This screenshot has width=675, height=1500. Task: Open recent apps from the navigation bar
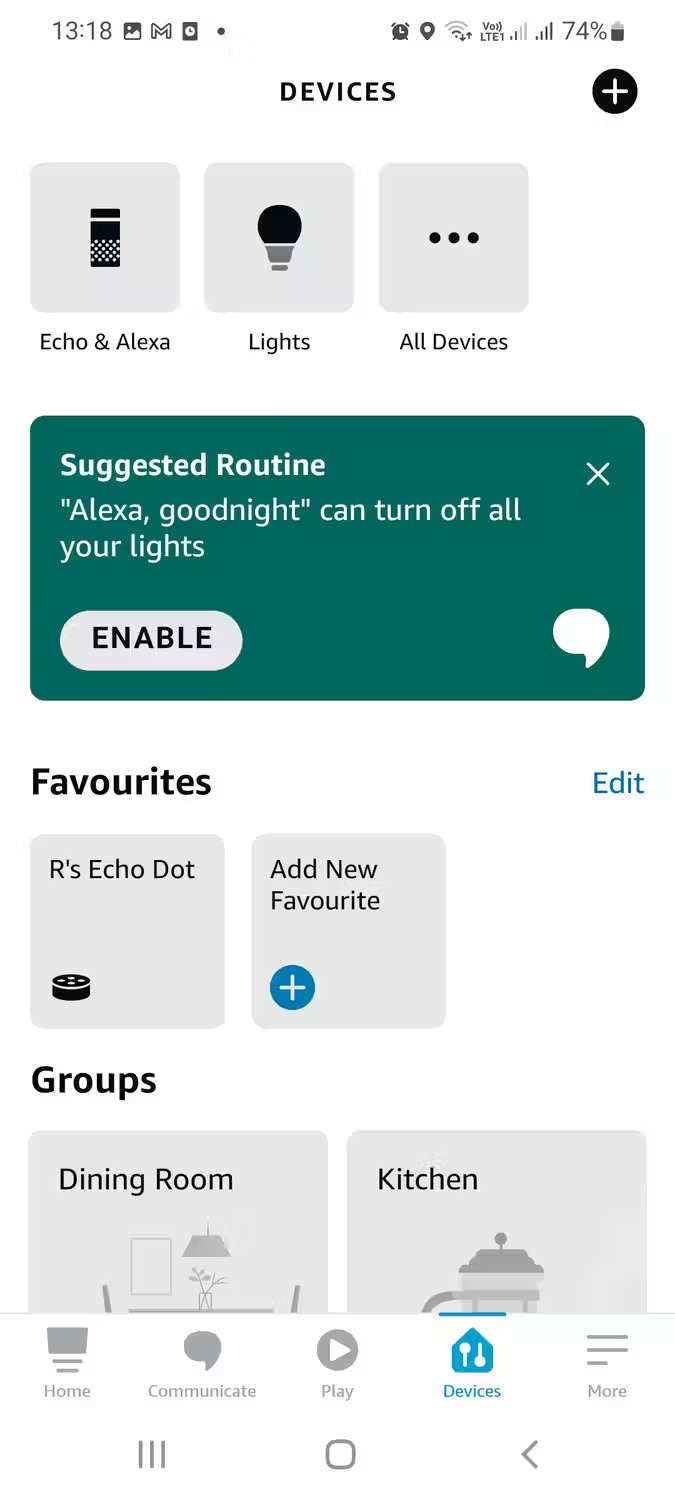(x=151, y=1454)
